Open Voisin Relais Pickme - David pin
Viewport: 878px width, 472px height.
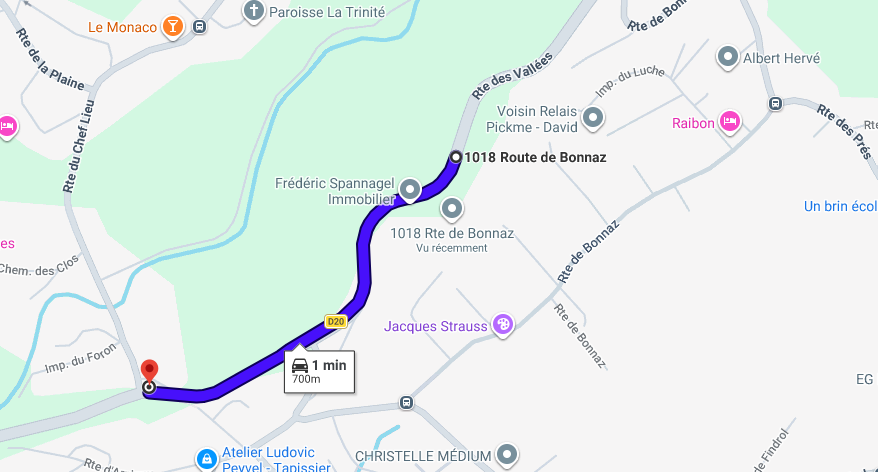click(593, 118)
